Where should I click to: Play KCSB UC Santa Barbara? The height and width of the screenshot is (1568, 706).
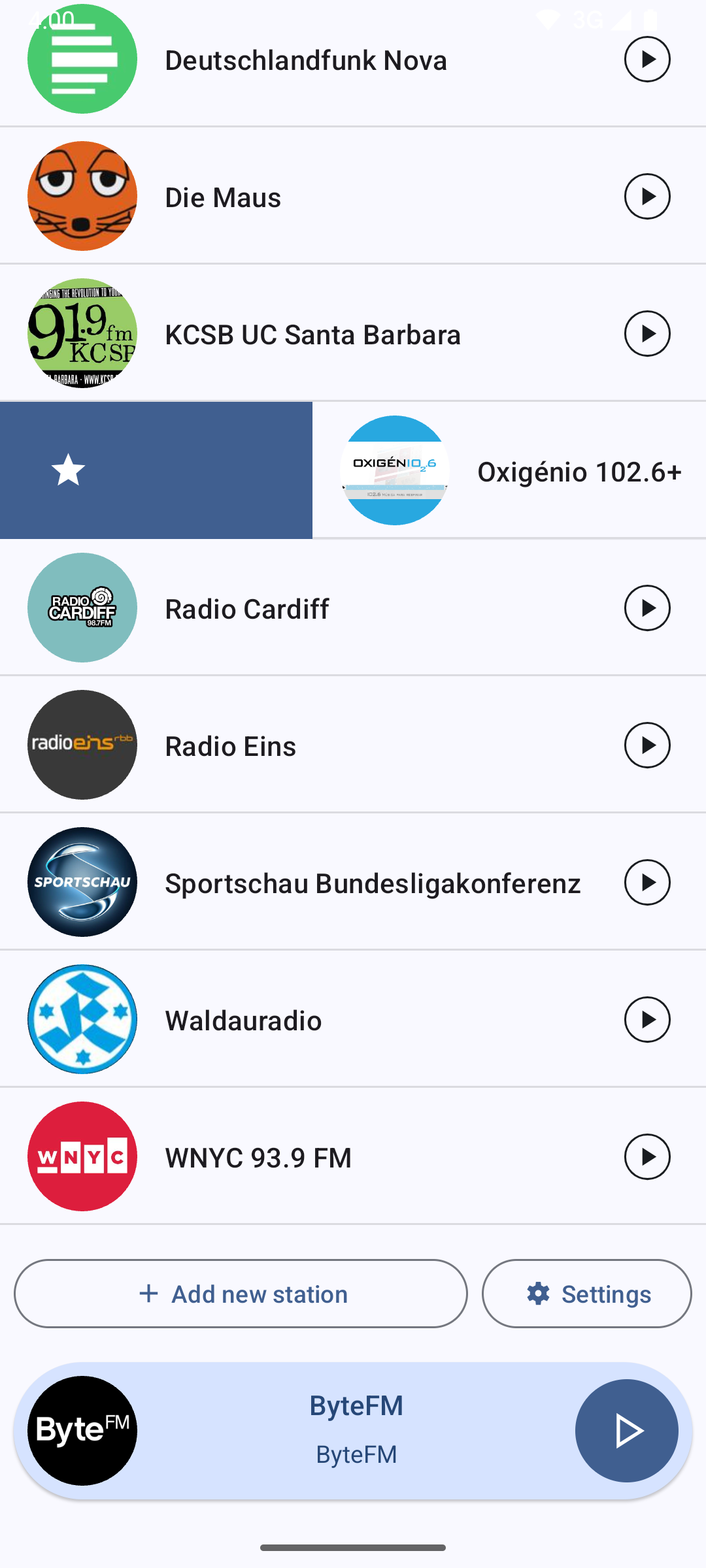tap(647, 334)
